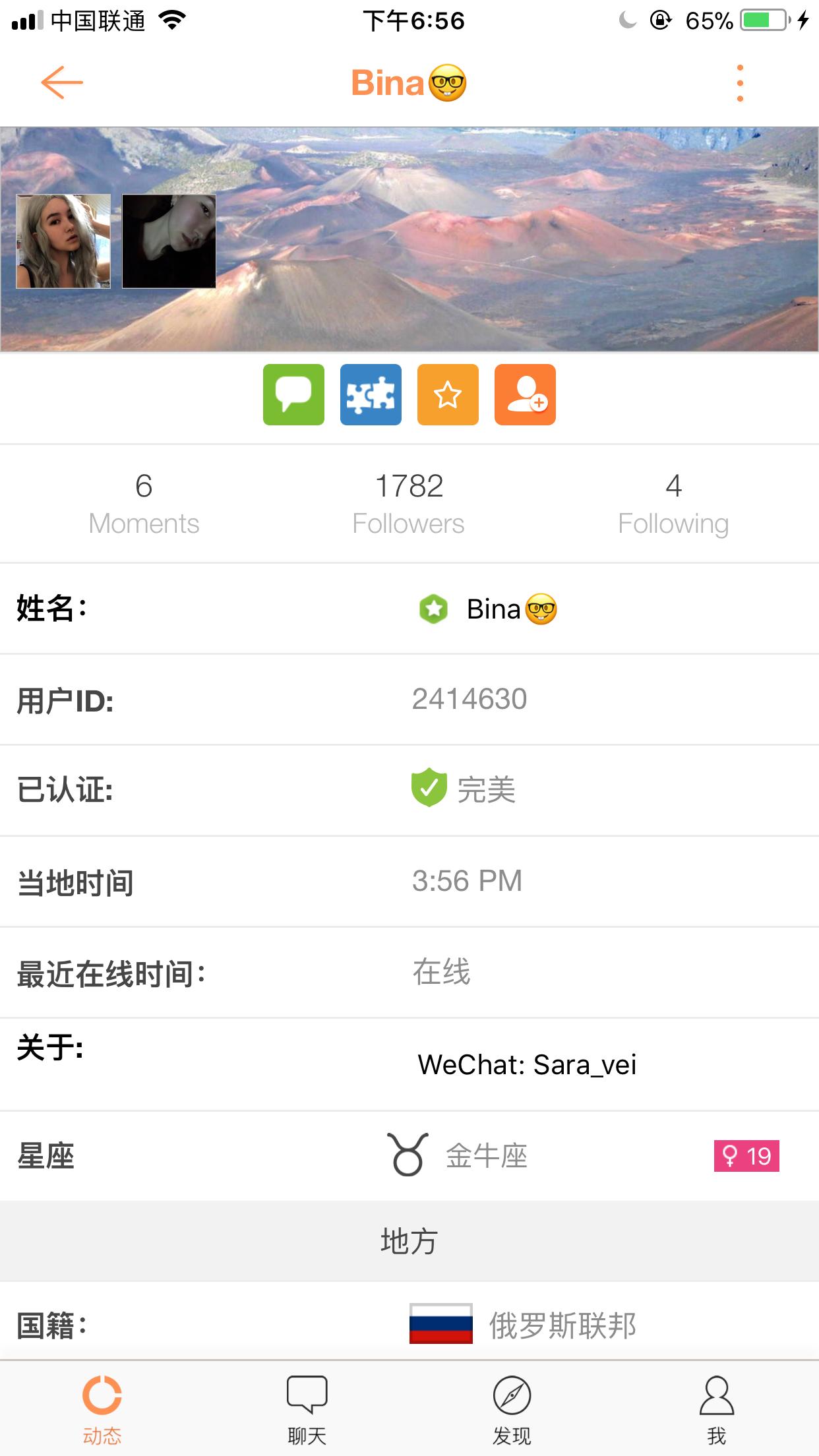
Task: Open a chat with the green message icon
Action: pyautogui.click(x=293, y=394)
